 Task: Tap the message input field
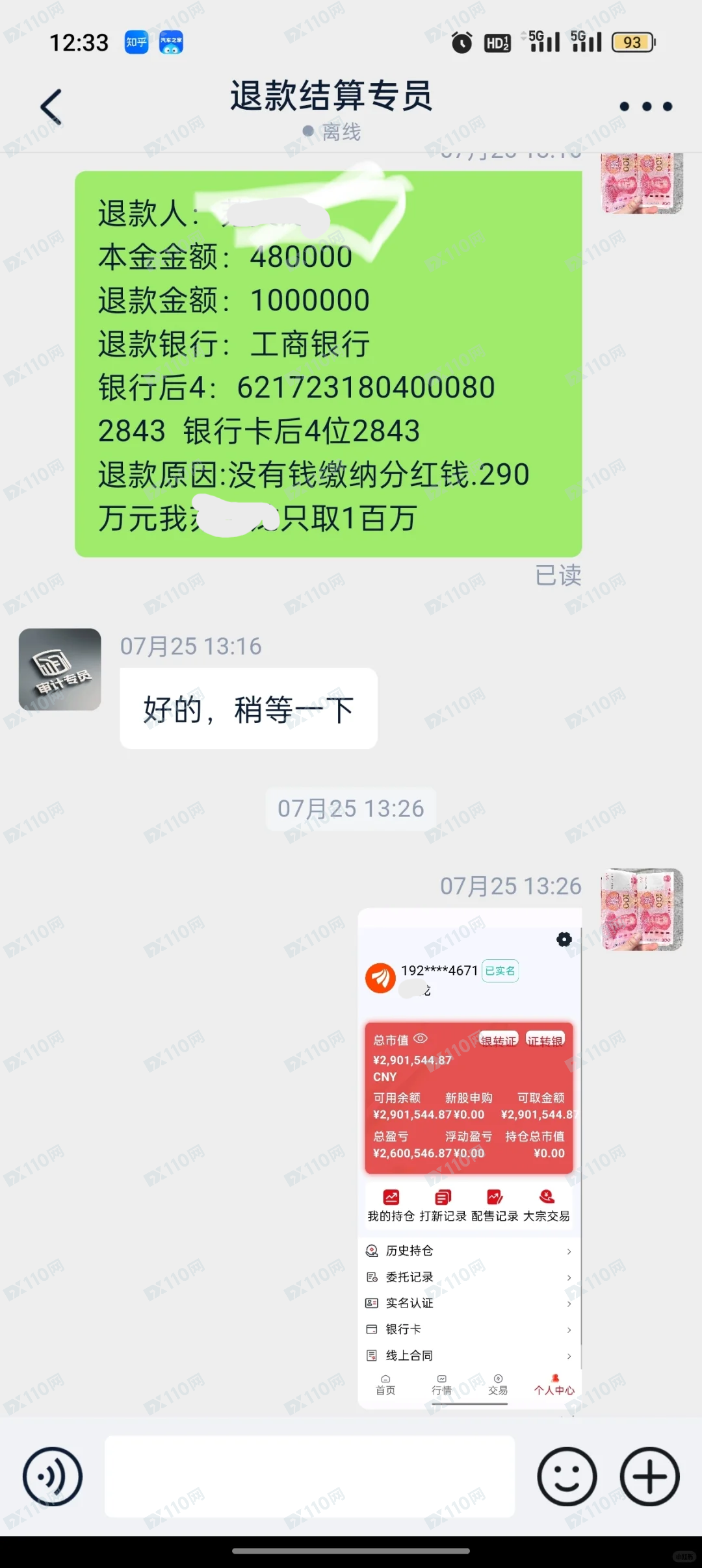[x=309, y=1476]
